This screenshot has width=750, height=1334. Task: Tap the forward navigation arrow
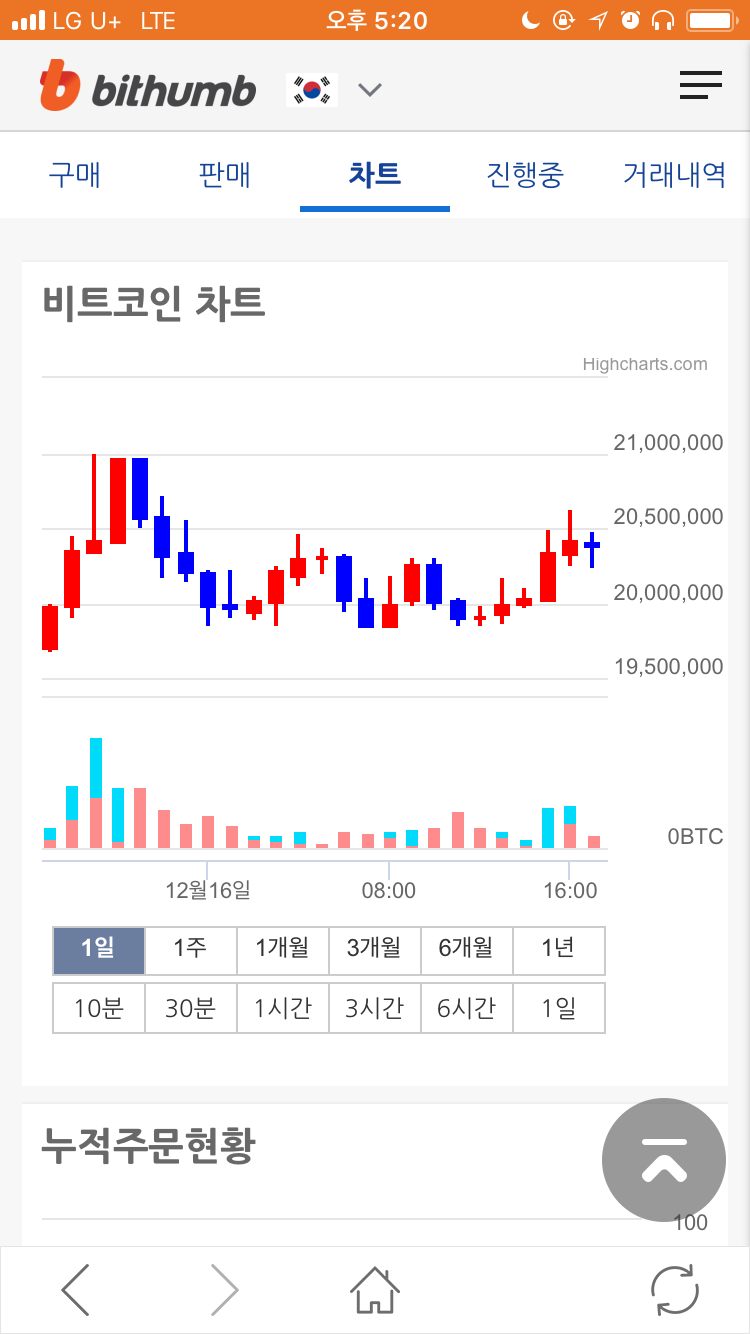tap(222, 1289)
